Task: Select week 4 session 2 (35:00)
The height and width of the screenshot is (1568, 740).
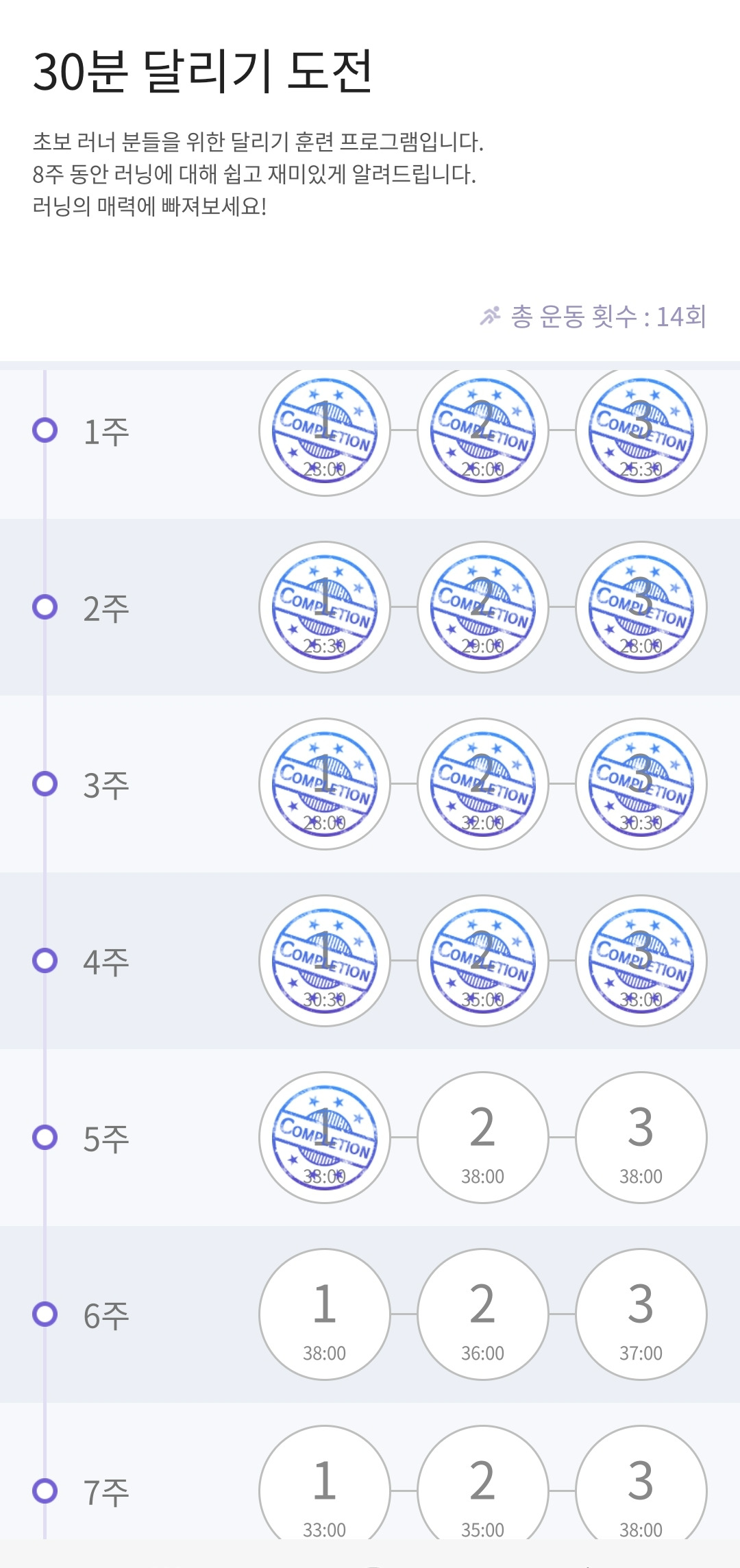Action: (482, 961)
